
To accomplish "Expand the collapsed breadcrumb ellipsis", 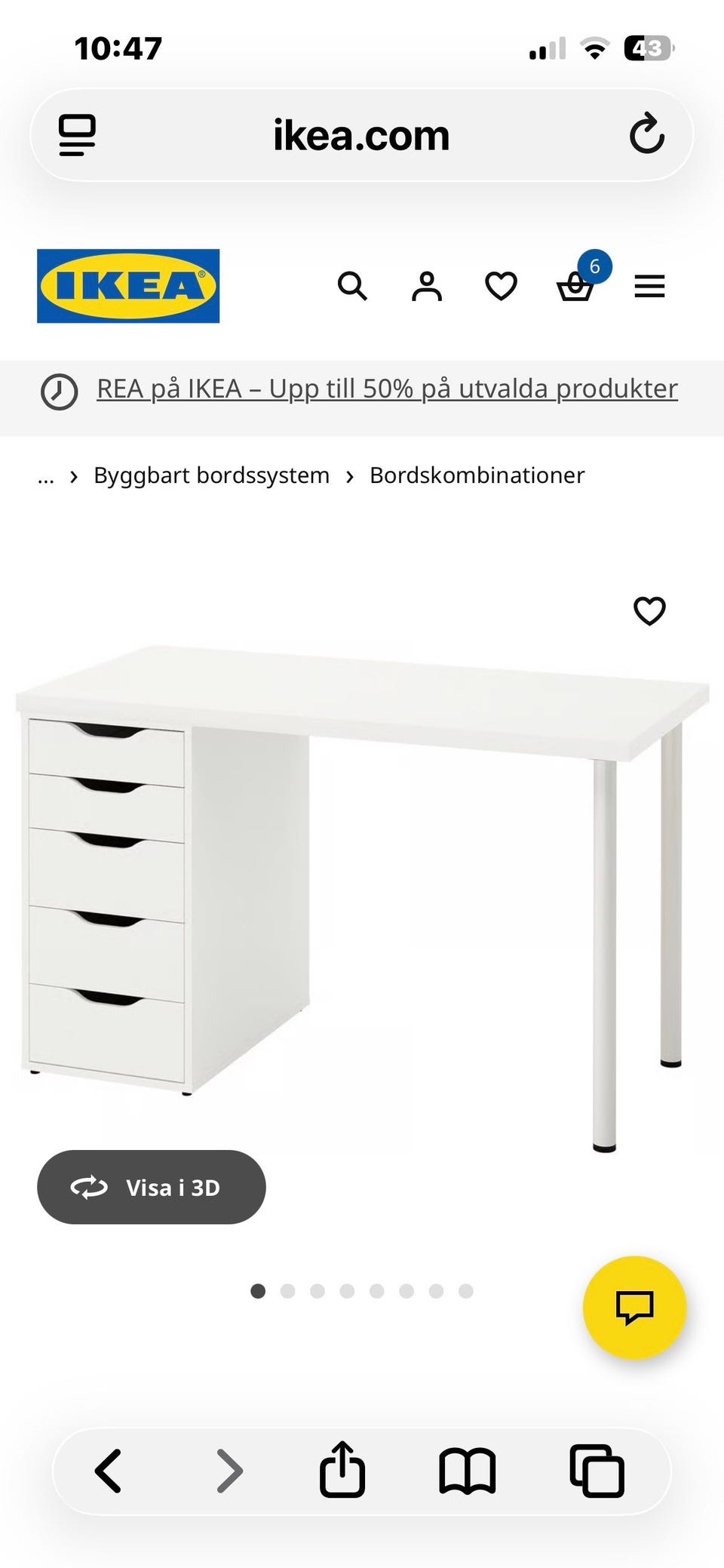I will tap(46, 477).
